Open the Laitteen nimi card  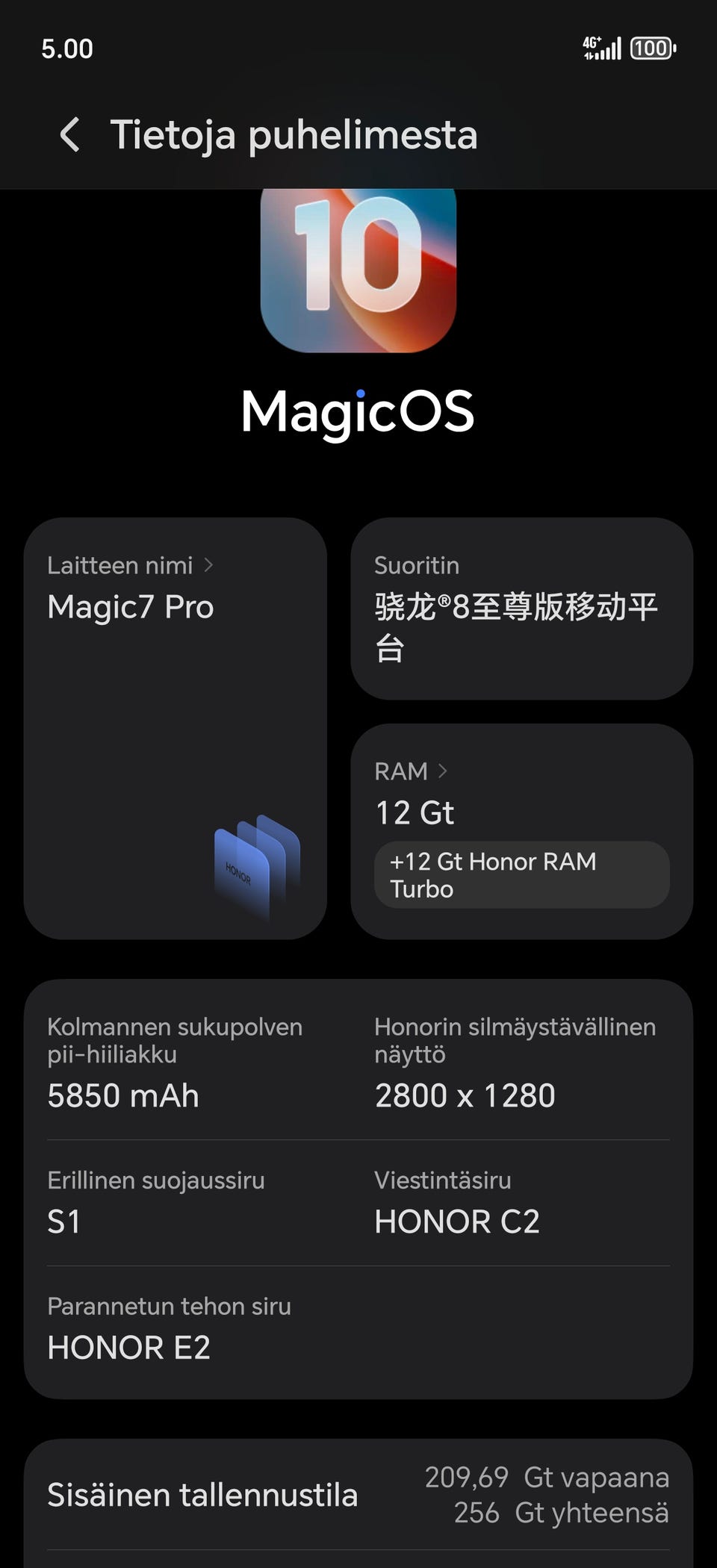coord(175,728)
